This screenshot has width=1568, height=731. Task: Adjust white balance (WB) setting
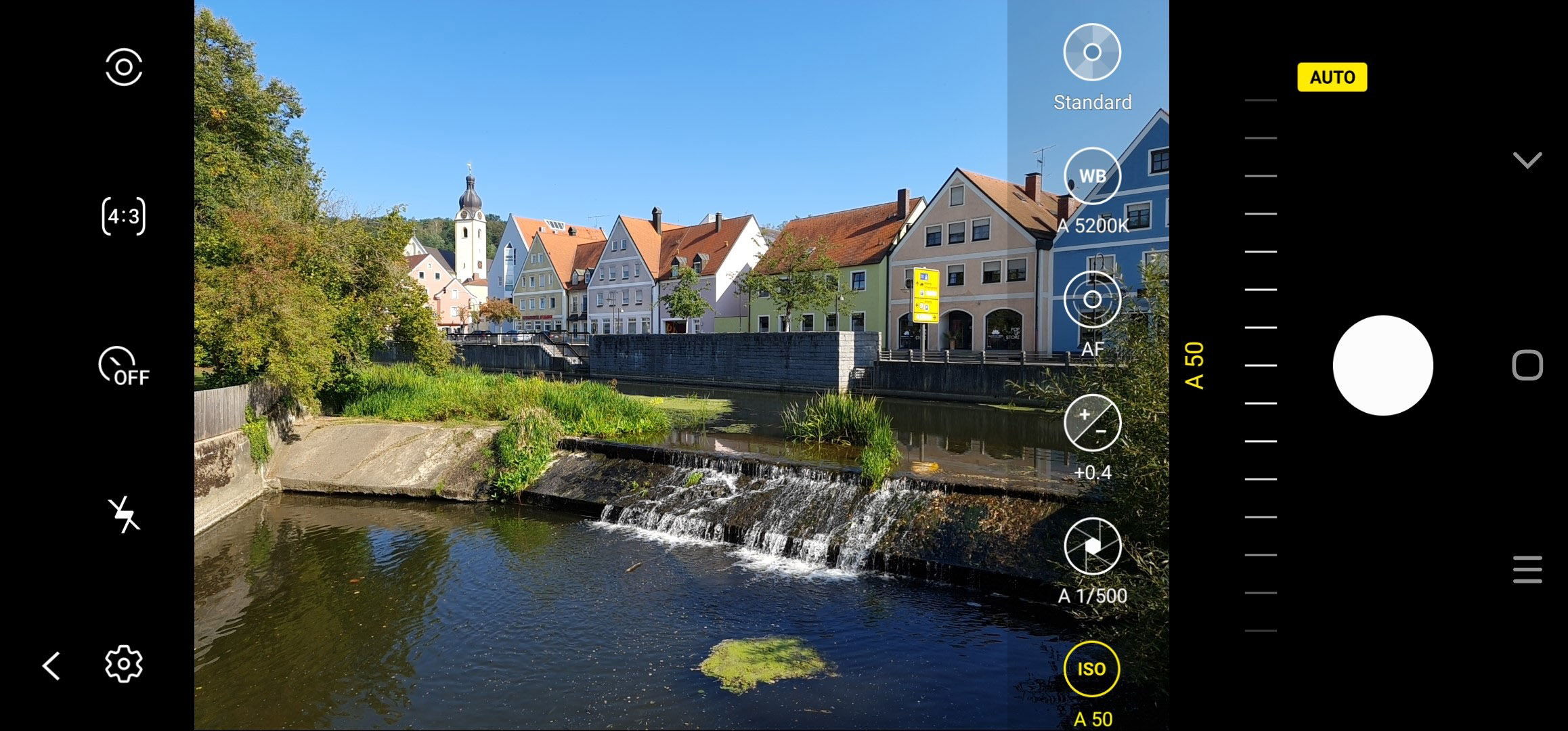(1092, 176)
